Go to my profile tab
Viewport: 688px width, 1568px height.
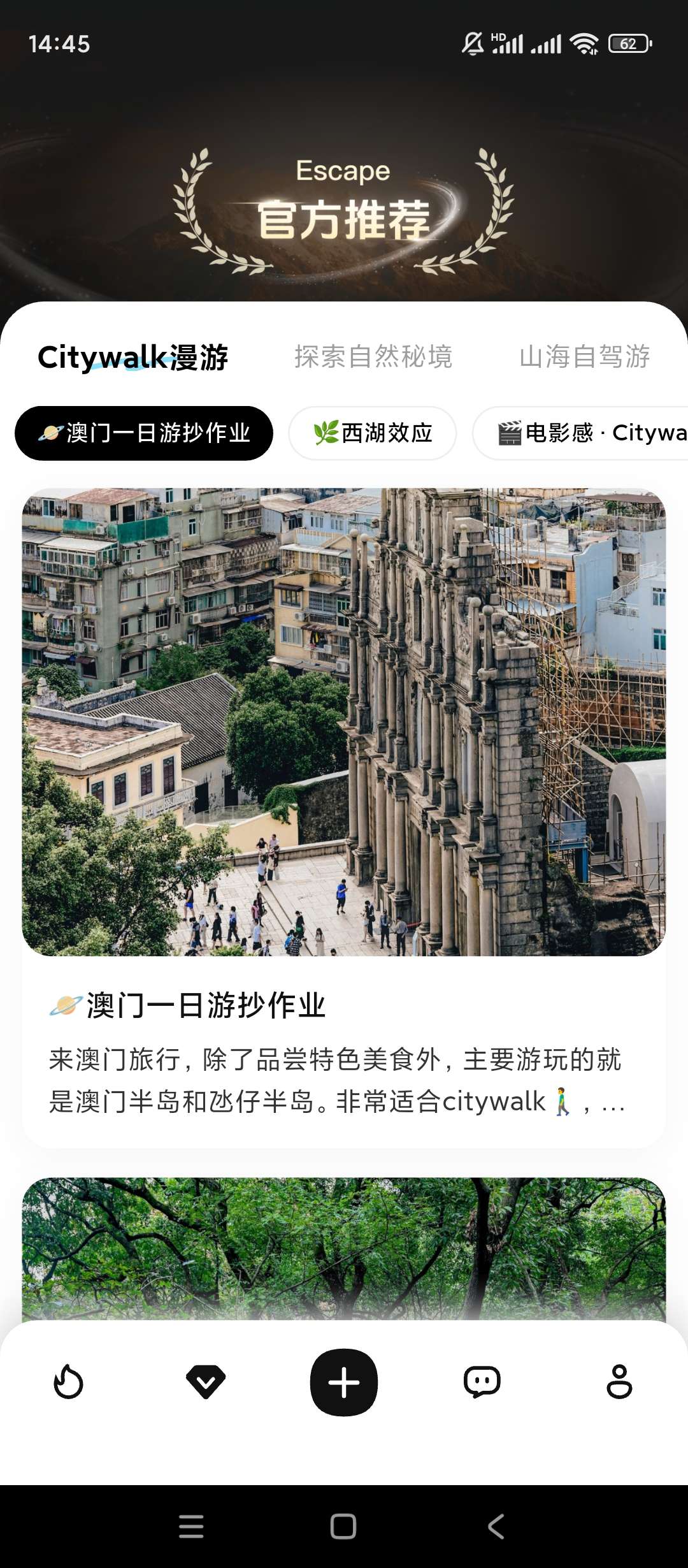point(619,1382)
